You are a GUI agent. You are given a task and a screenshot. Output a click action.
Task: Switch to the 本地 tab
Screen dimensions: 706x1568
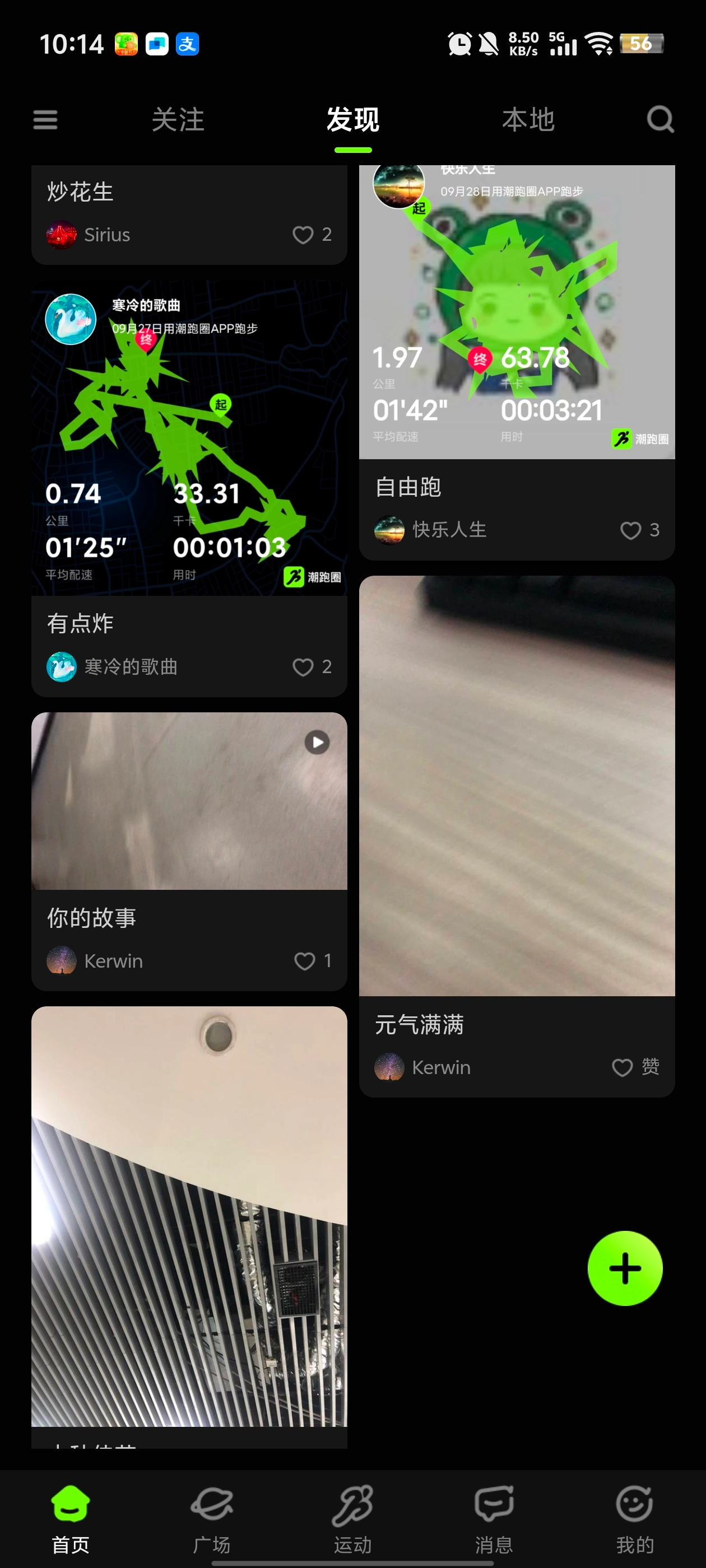tap(528, 120)
